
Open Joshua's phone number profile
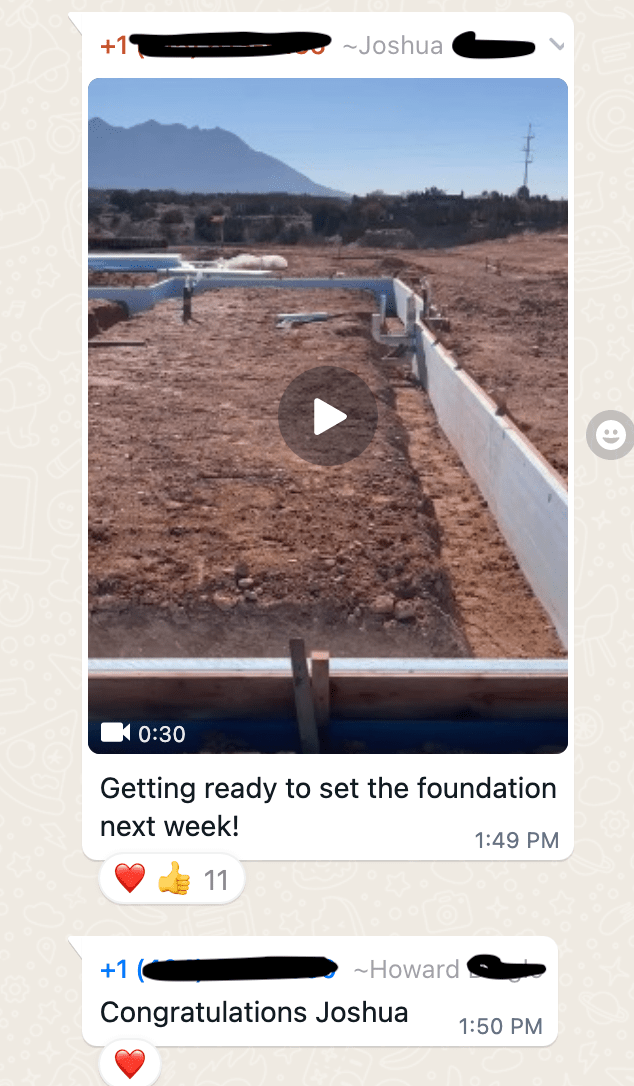(212, 46)
